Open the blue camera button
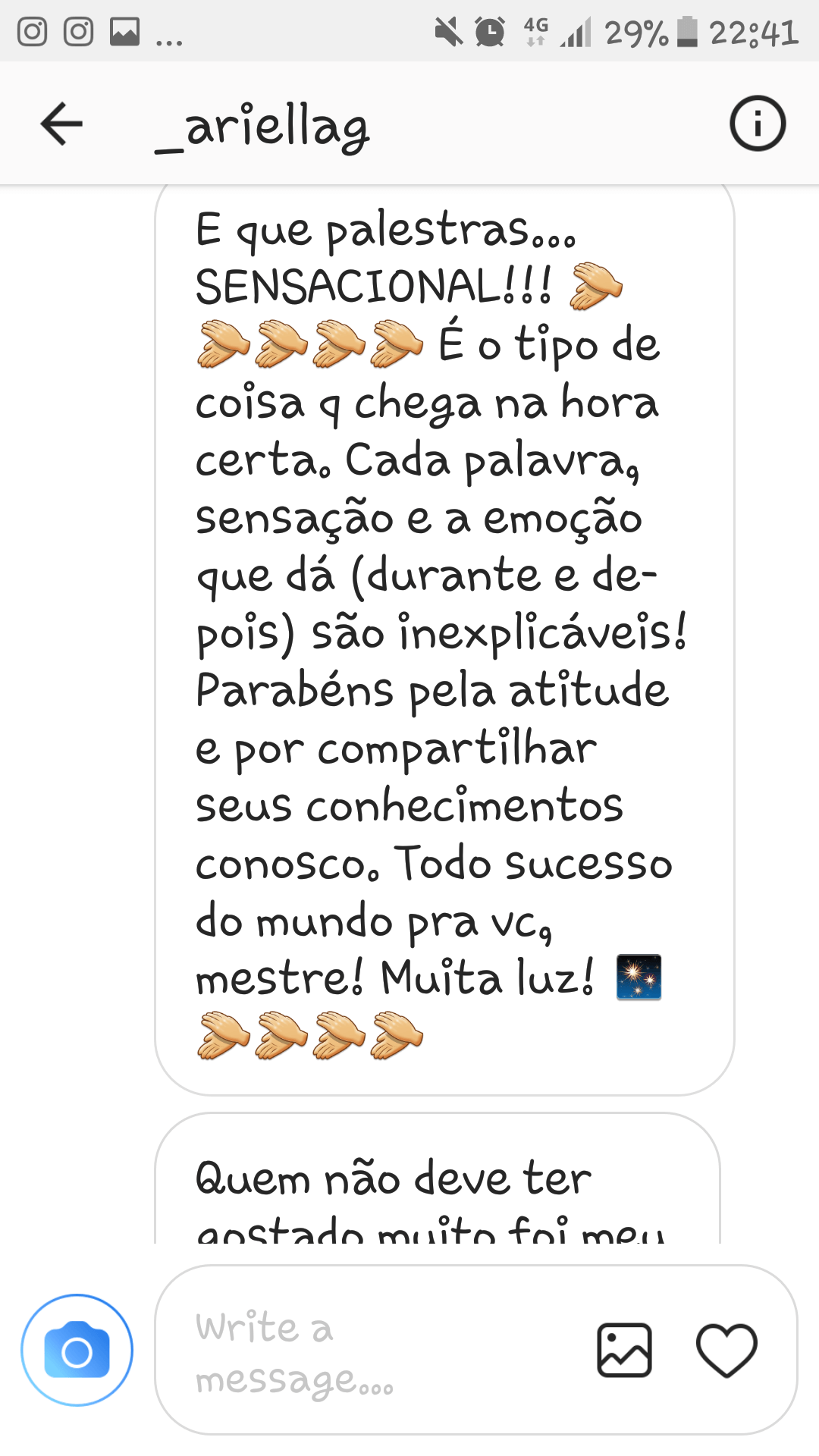The width and height of the screenshot is (819, 1456). coord(77,1350)
